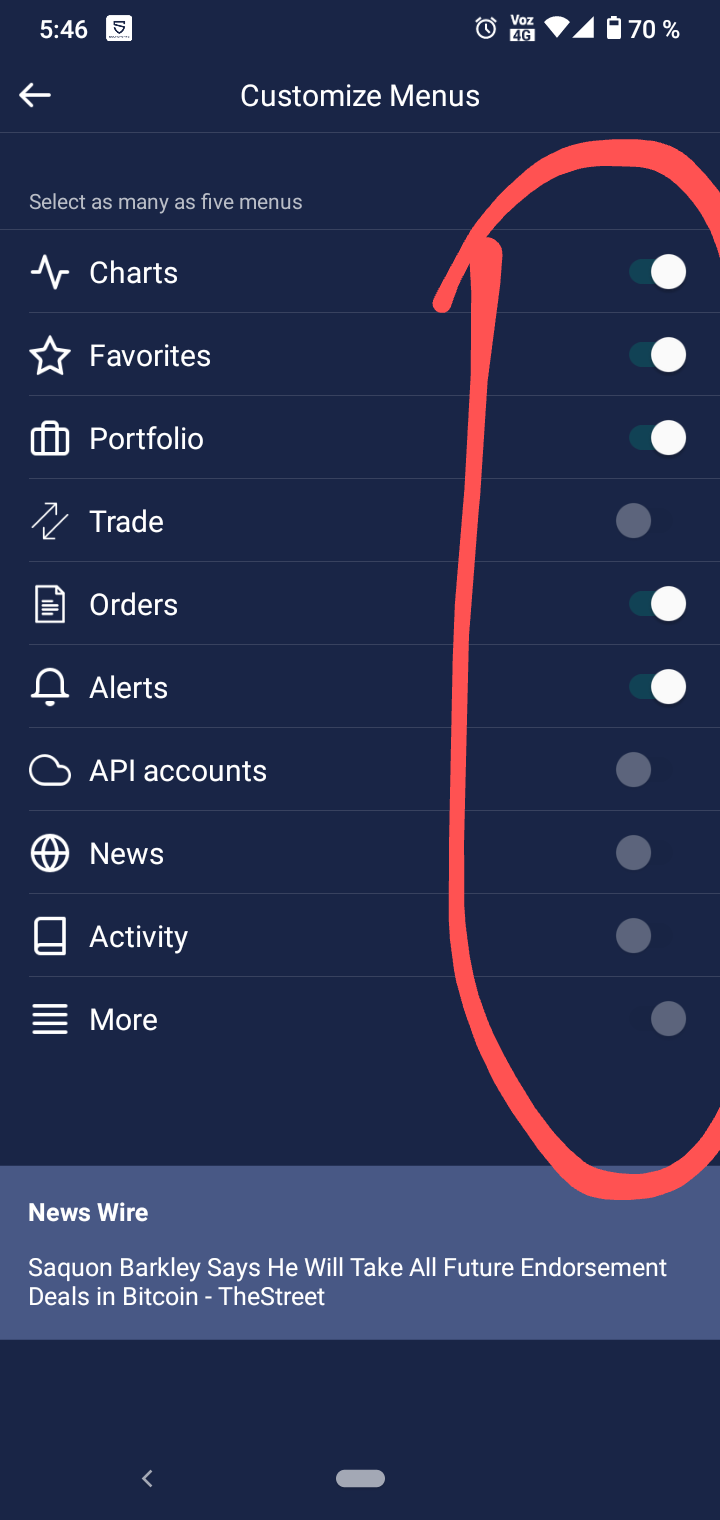This screenshot has height=1520, width=720.
Task: Disable the Alerts menu toggle
Action: point(657,687)
